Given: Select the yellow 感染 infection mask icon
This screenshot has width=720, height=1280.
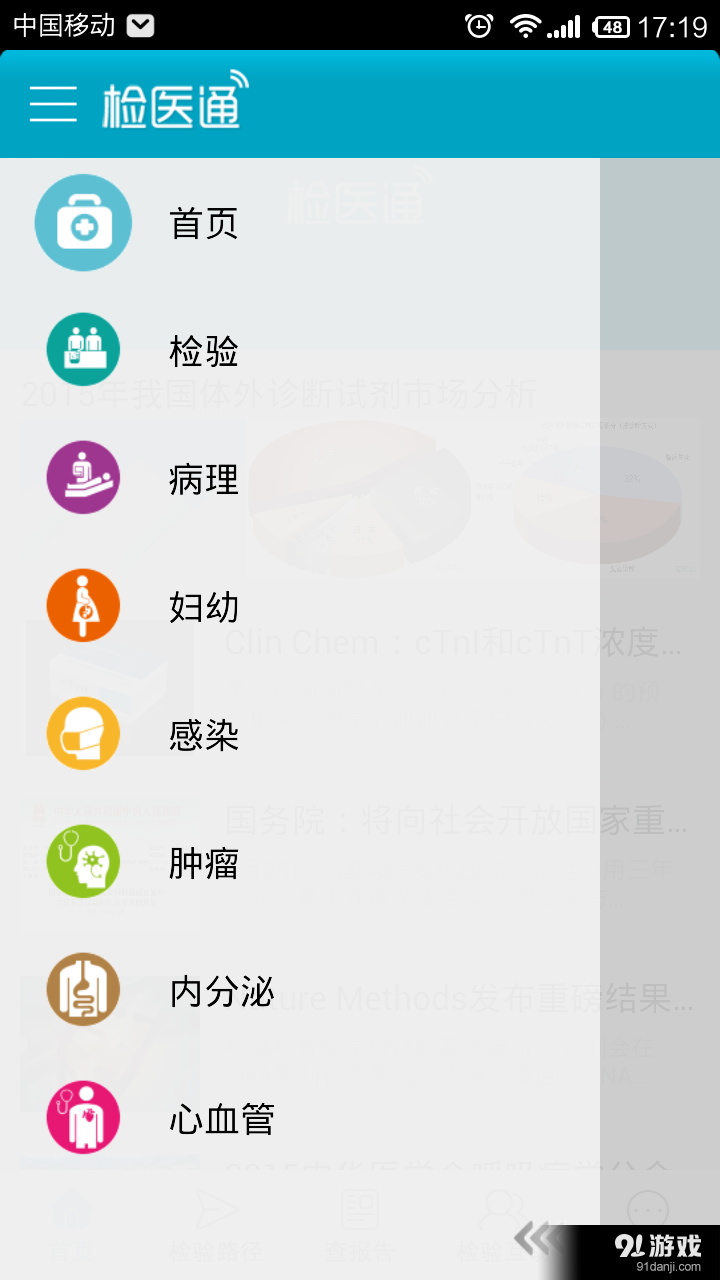Looking at the screenshot, I should (x=83, y=733).
